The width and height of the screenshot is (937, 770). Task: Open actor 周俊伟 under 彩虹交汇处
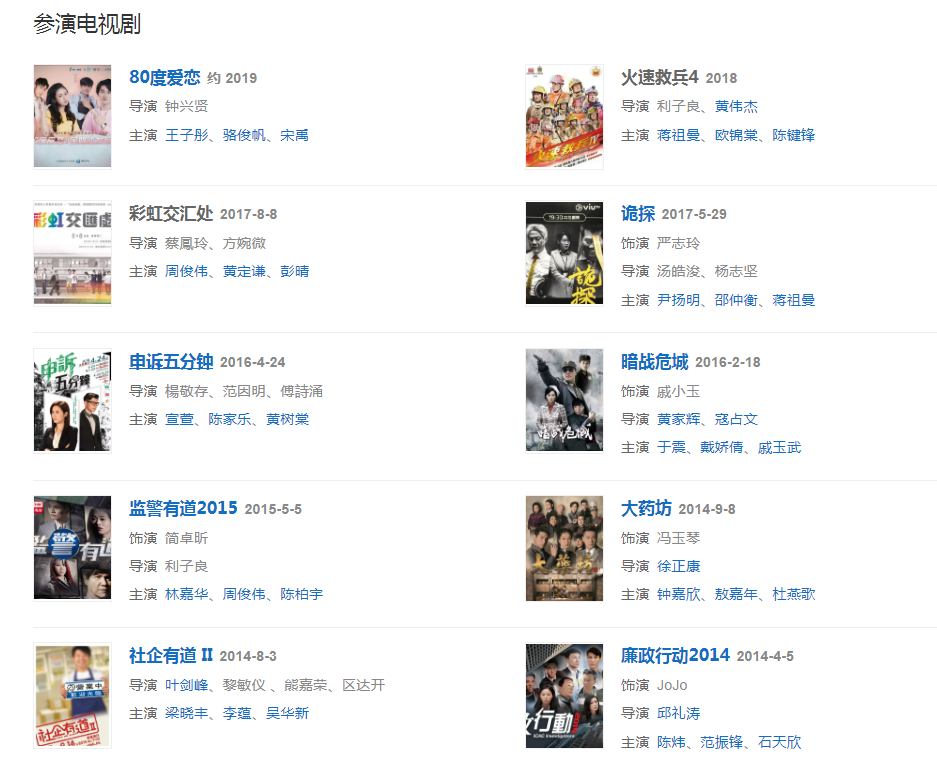[186, 271]
